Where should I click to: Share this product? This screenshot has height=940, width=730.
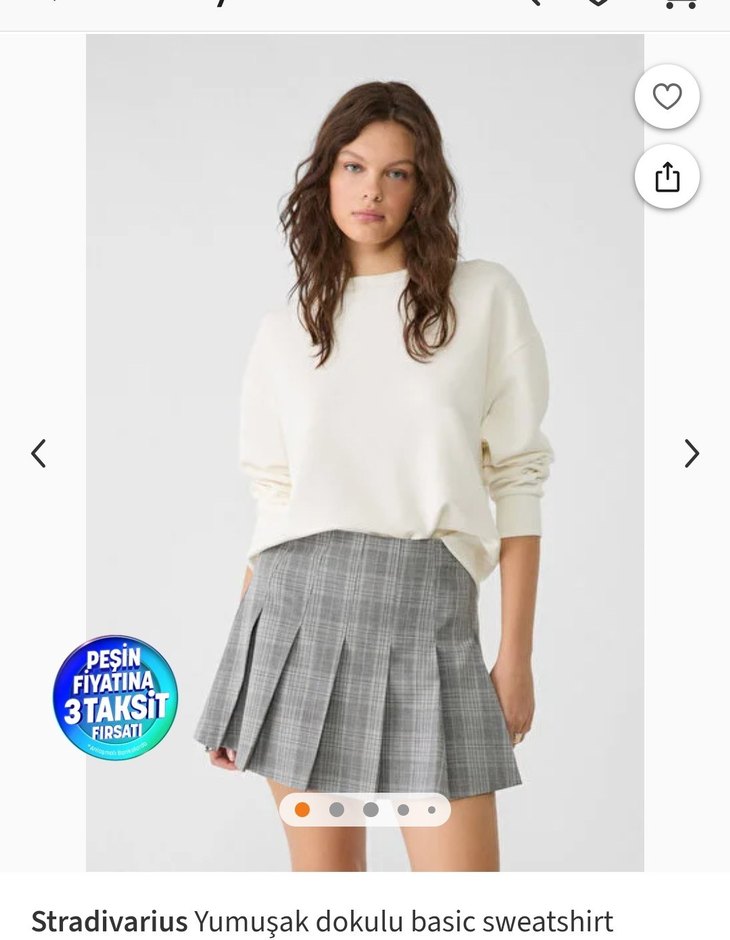click(x=667, y=178)
